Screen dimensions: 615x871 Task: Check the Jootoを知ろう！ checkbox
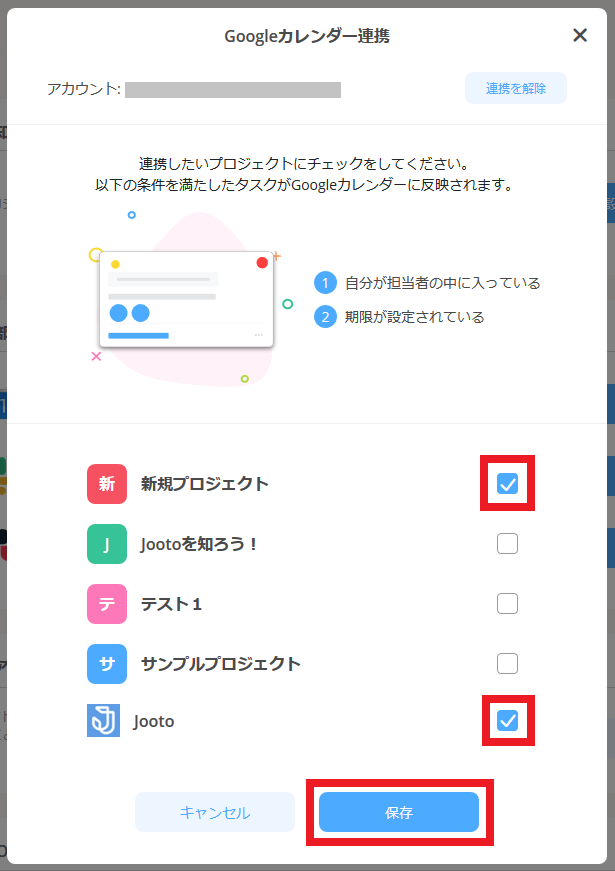pos(508,544)
